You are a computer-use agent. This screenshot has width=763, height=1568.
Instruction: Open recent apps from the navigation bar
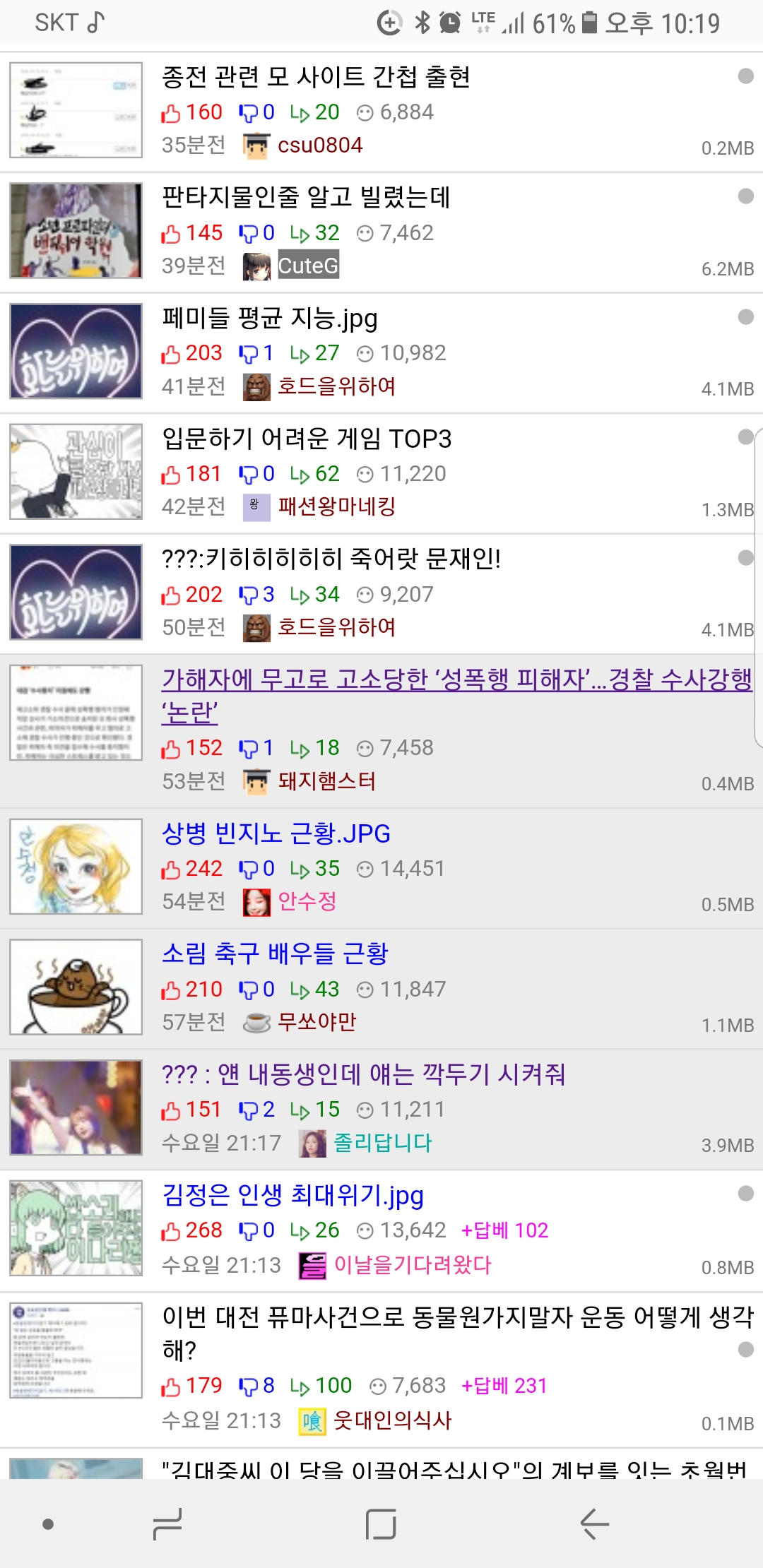(167, 1524)
